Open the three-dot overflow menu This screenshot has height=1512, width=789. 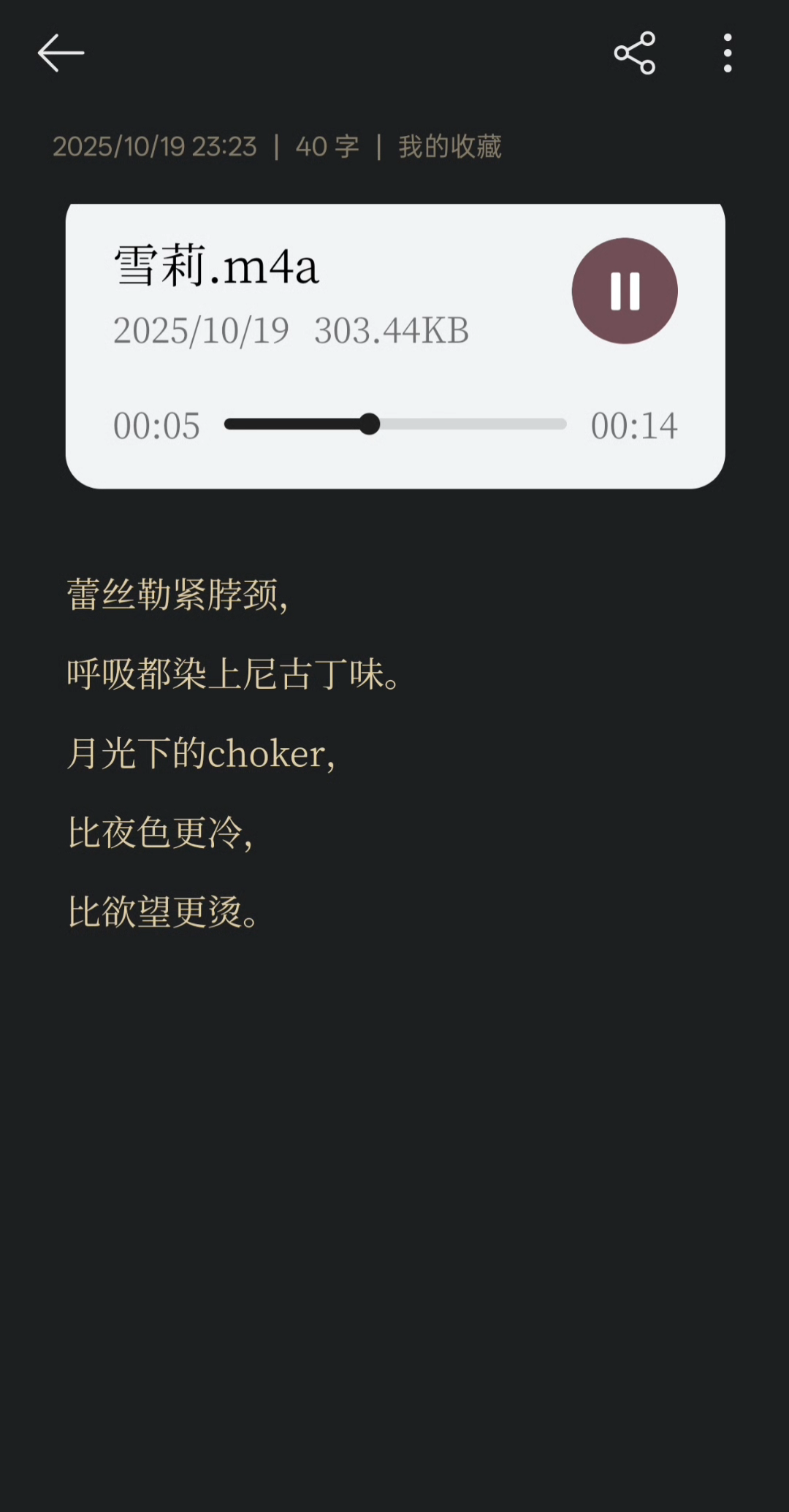click(x=727, y=53)
